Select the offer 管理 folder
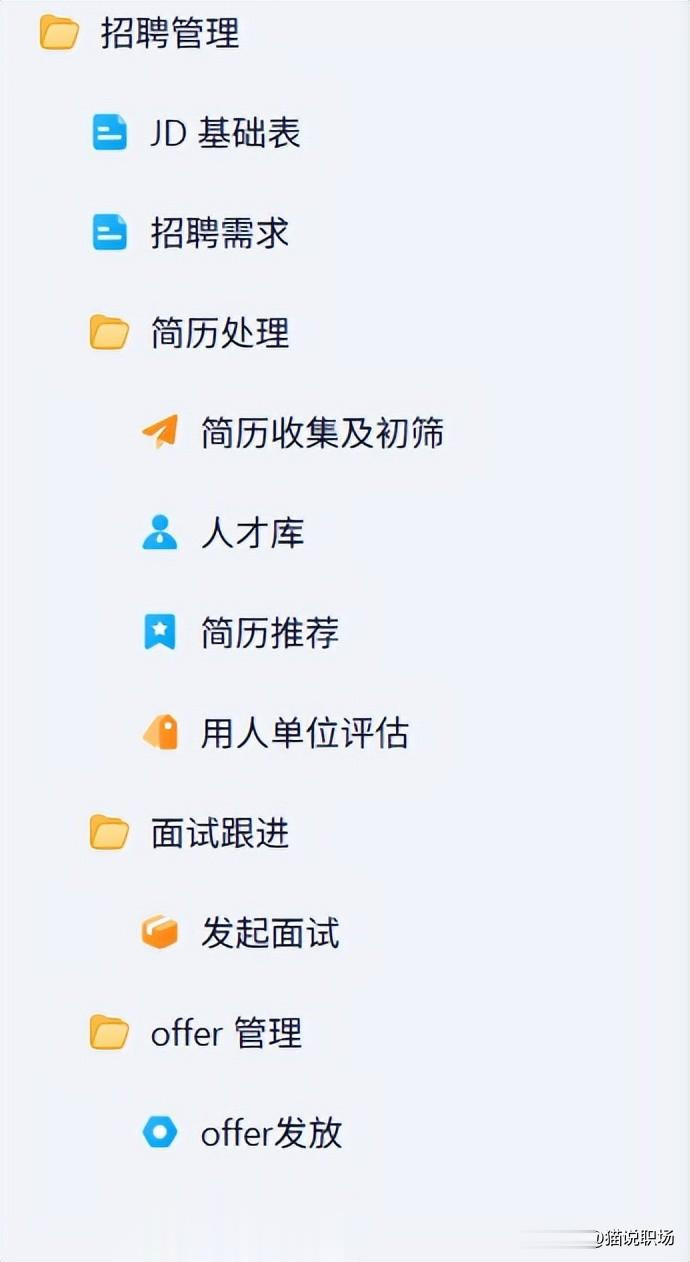 coord(225,1033)
